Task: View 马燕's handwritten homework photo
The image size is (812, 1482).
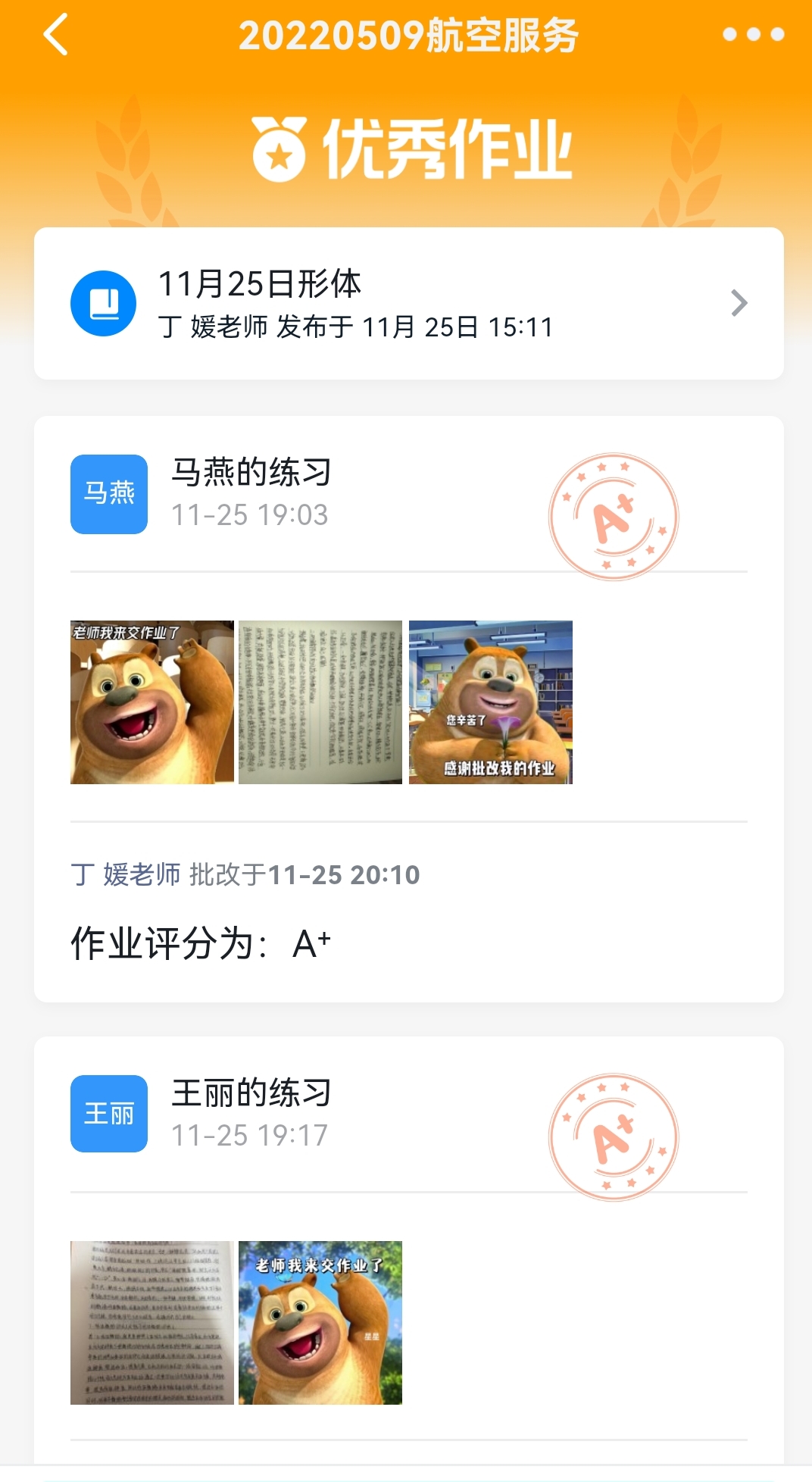Action: (320, 702)
